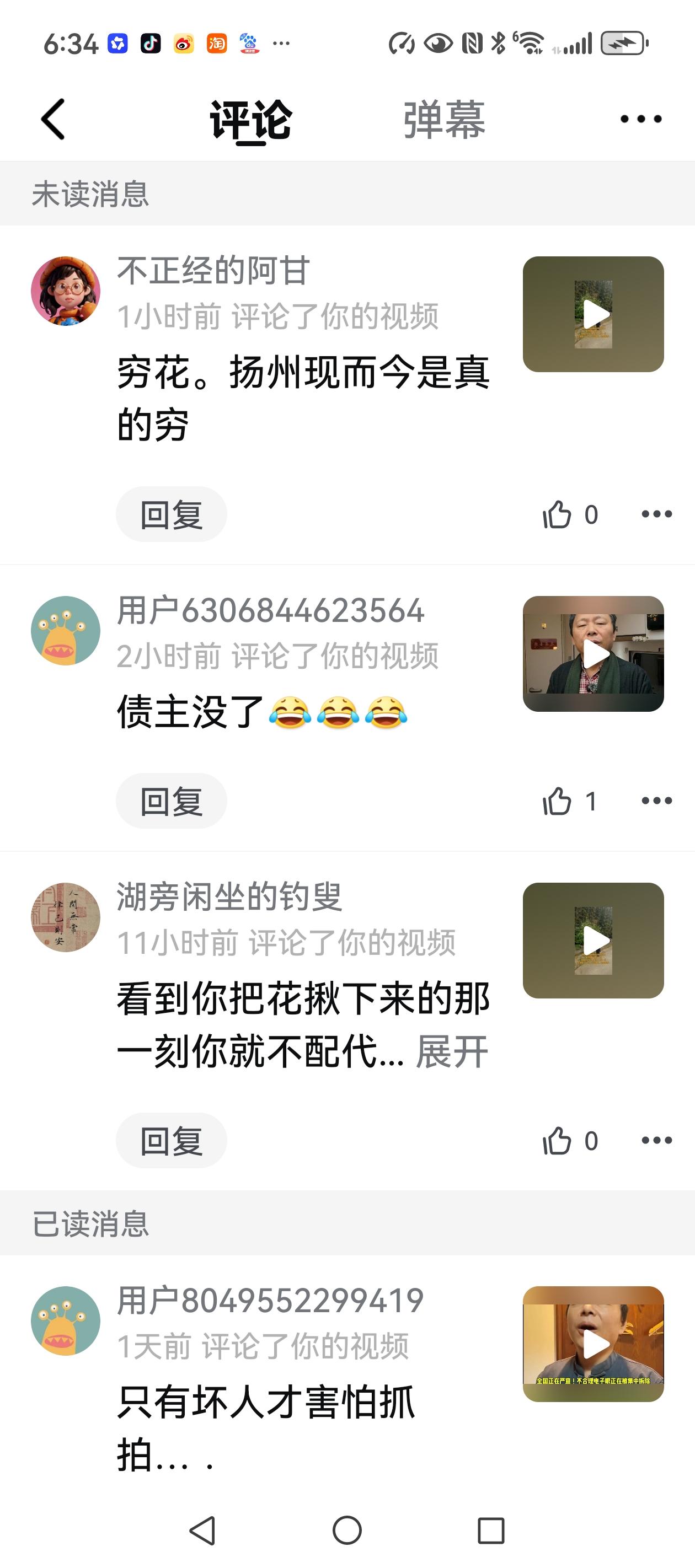695x1568 pixels.
Task: Open 不正经的阿甘's profile avatar
Action: pos(65,291)
